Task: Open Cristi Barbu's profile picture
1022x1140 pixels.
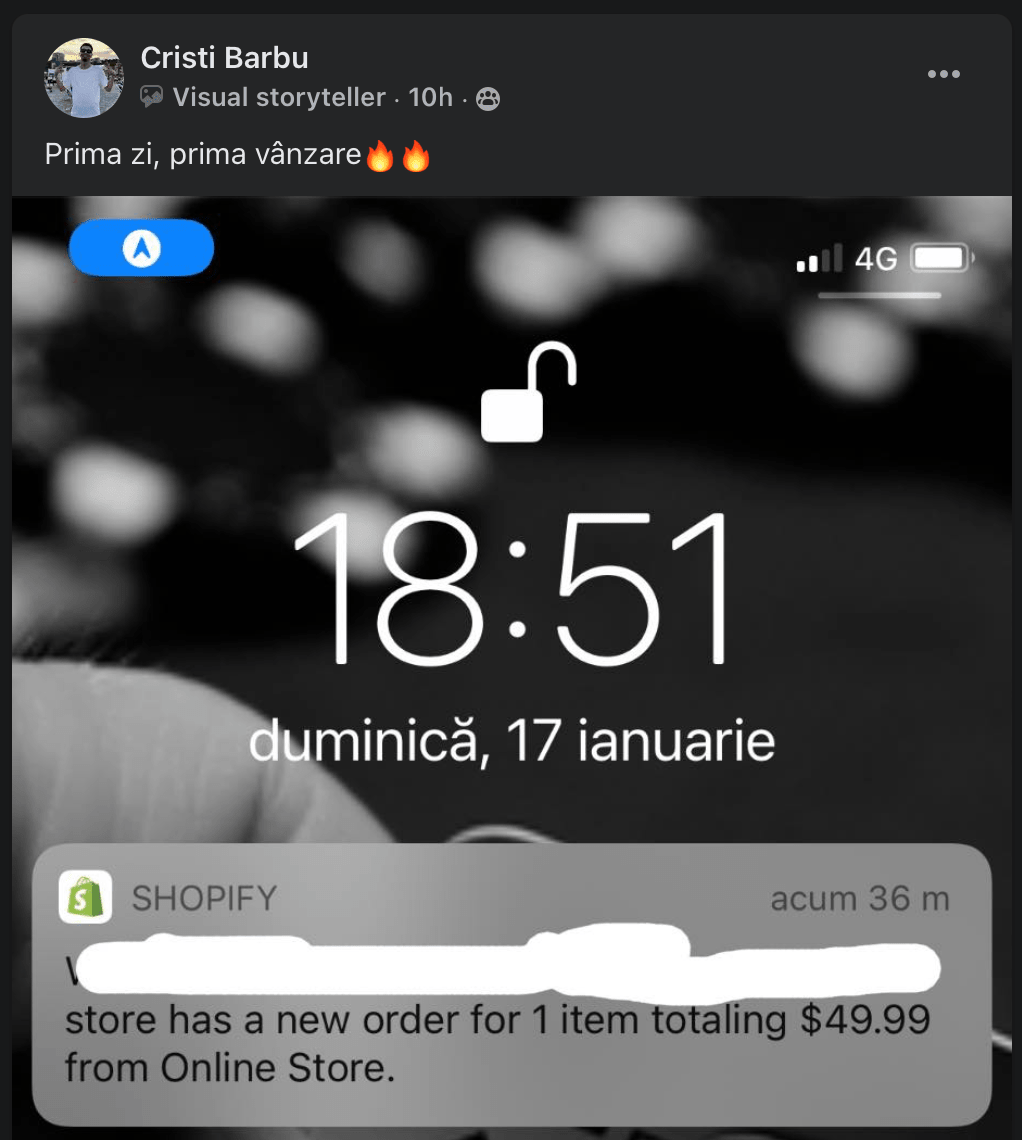Action: (x=84, y=78)
